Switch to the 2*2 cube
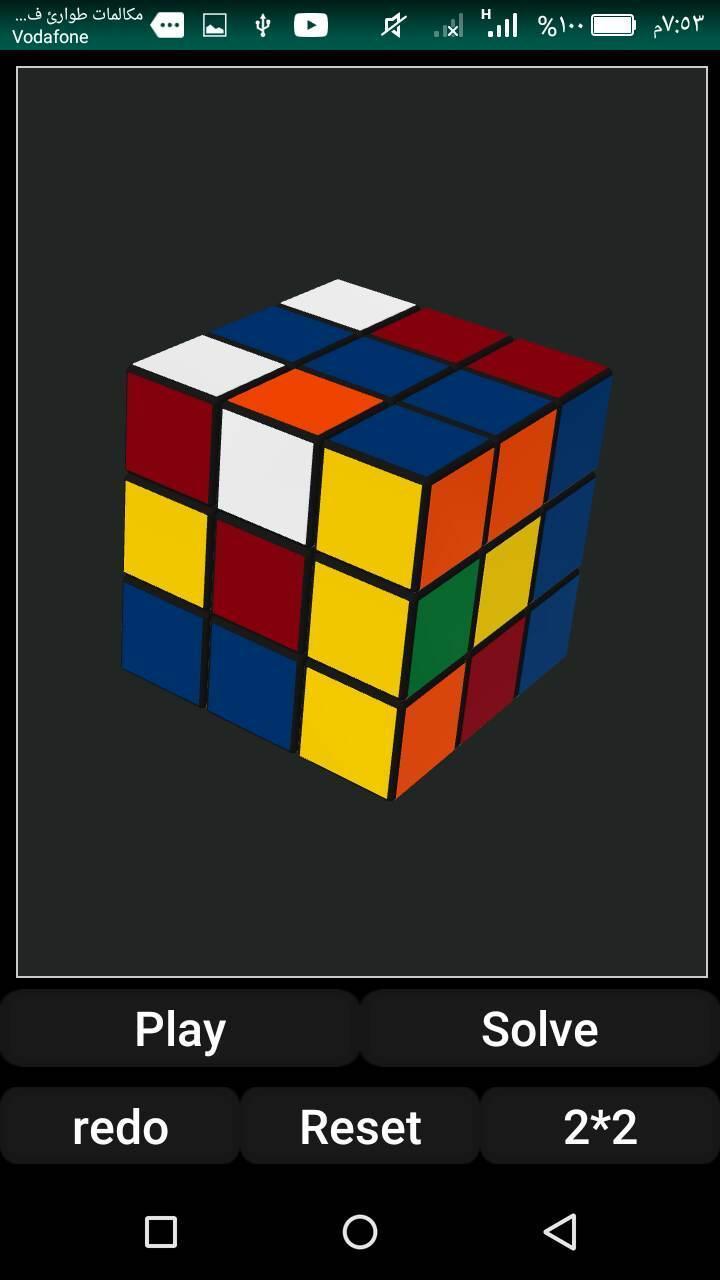 (x=600, y=1126)
